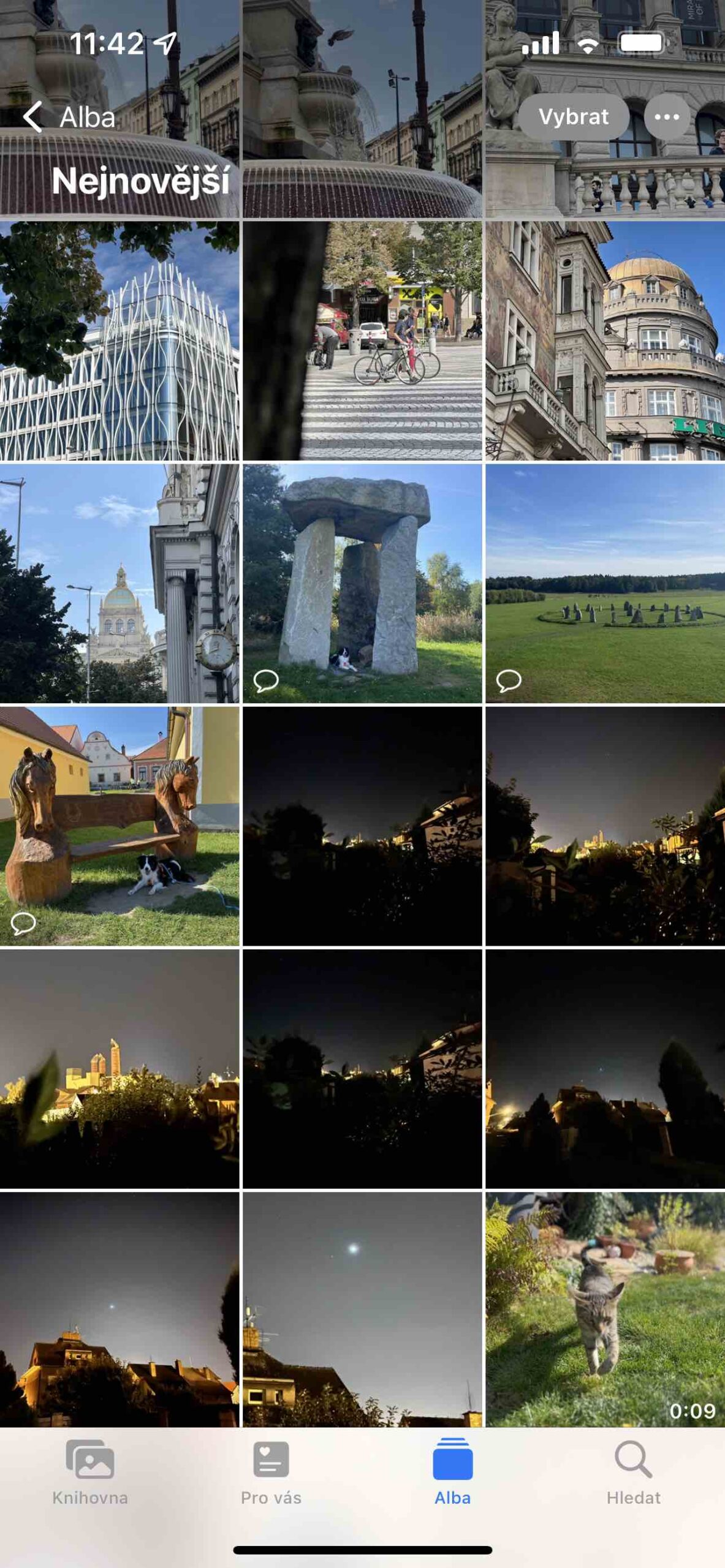
Task: Tap the Vybrat button
Action: (573, 116)
